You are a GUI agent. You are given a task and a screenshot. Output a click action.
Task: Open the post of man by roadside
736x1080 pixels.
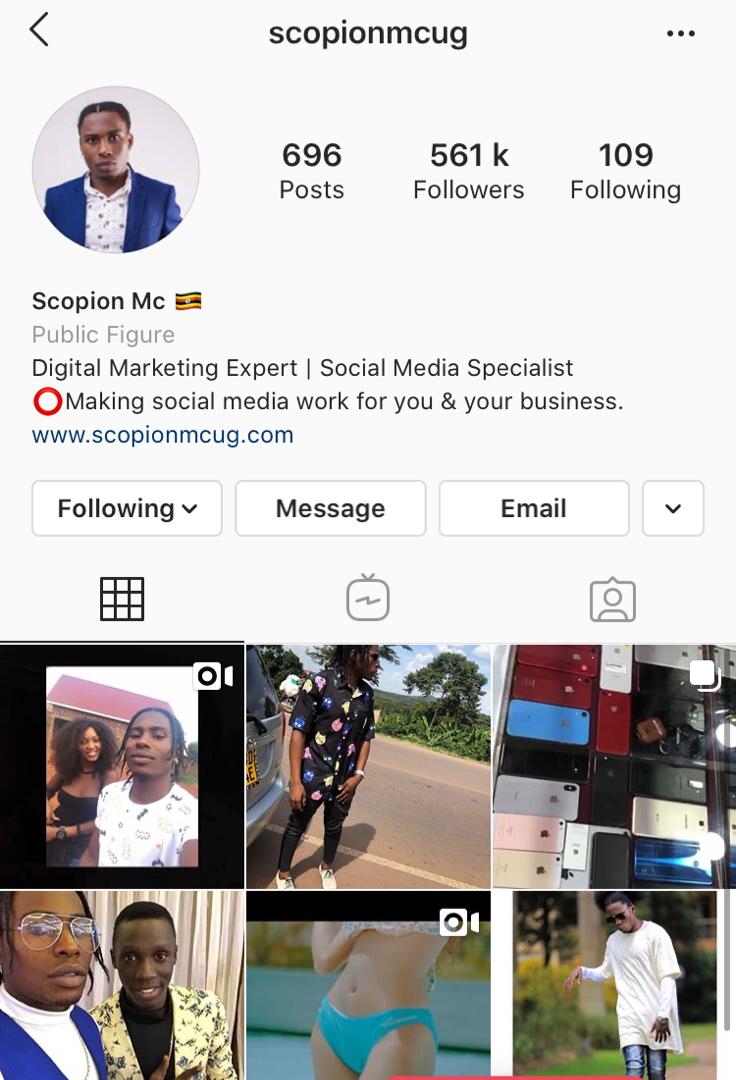point(367,766)
